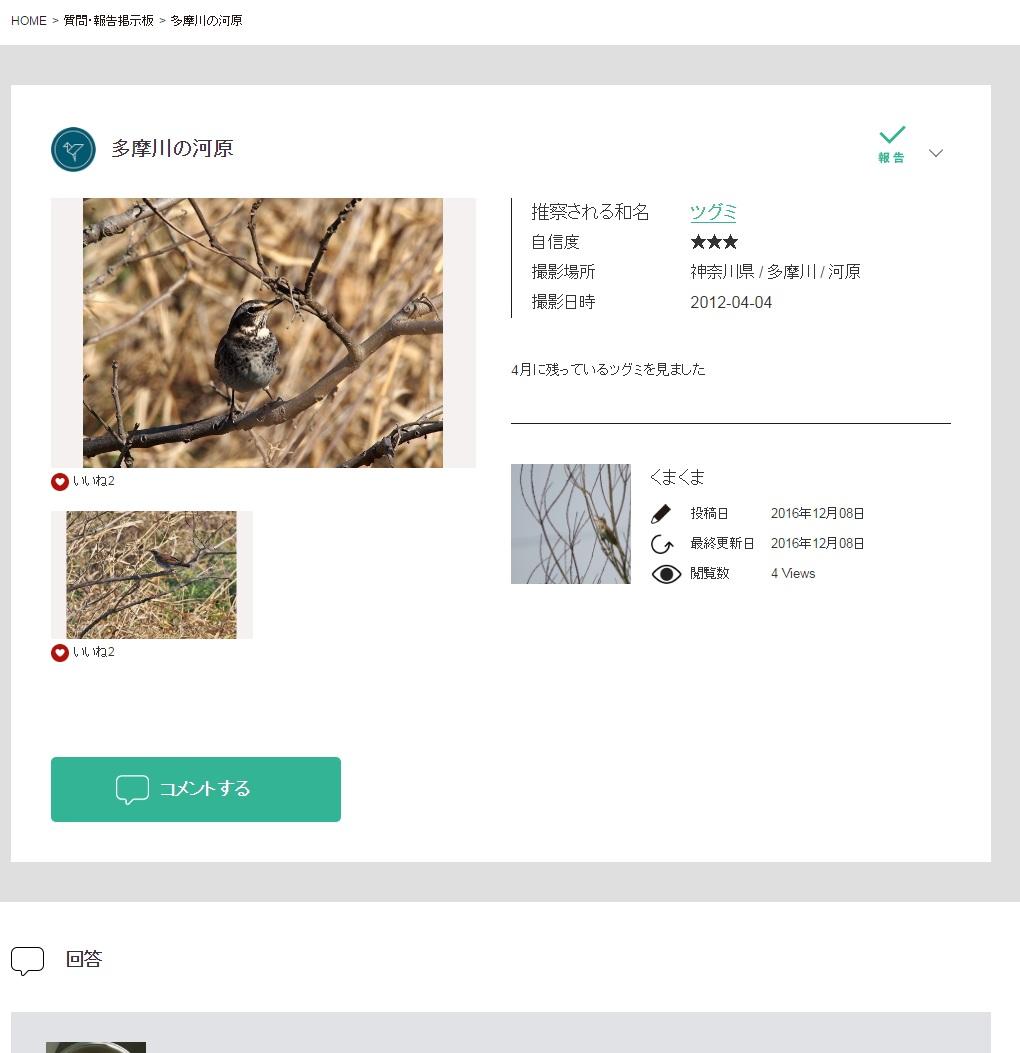Image resolution: width=1020 pixels, height=1053 pixels.
Task: Open 質問・報告掲示板 breadcrumb link
Action: pos(108,20)
